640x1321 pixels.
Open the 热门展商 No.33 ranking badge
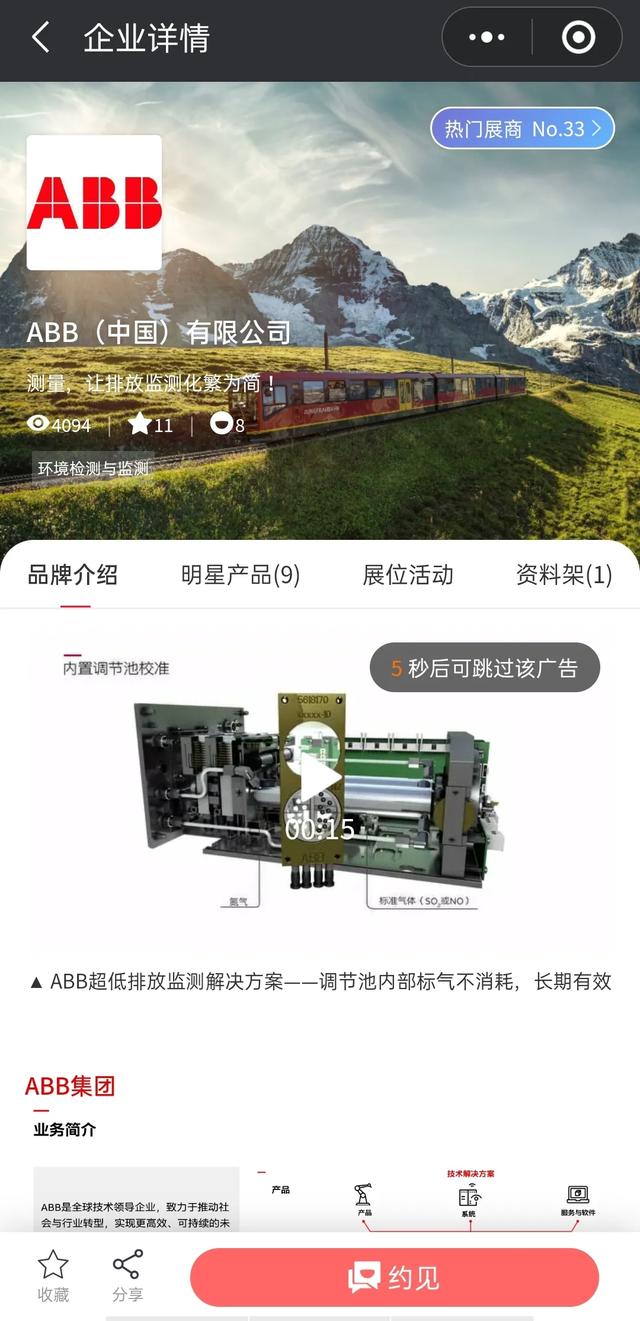522,129
